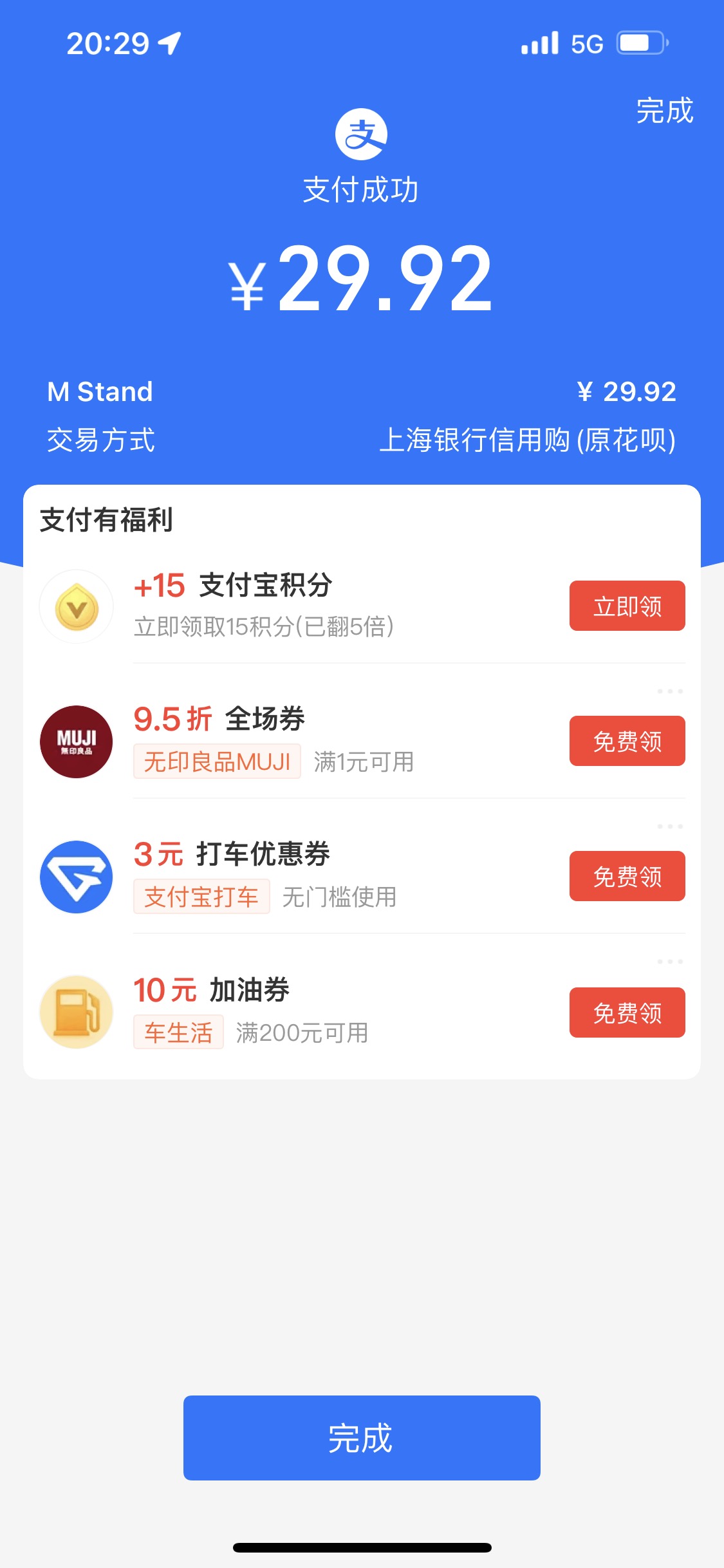Tap 完成 in the top right corner
The width and height of the screenshot is (724, 1568).
coord(665,111)
